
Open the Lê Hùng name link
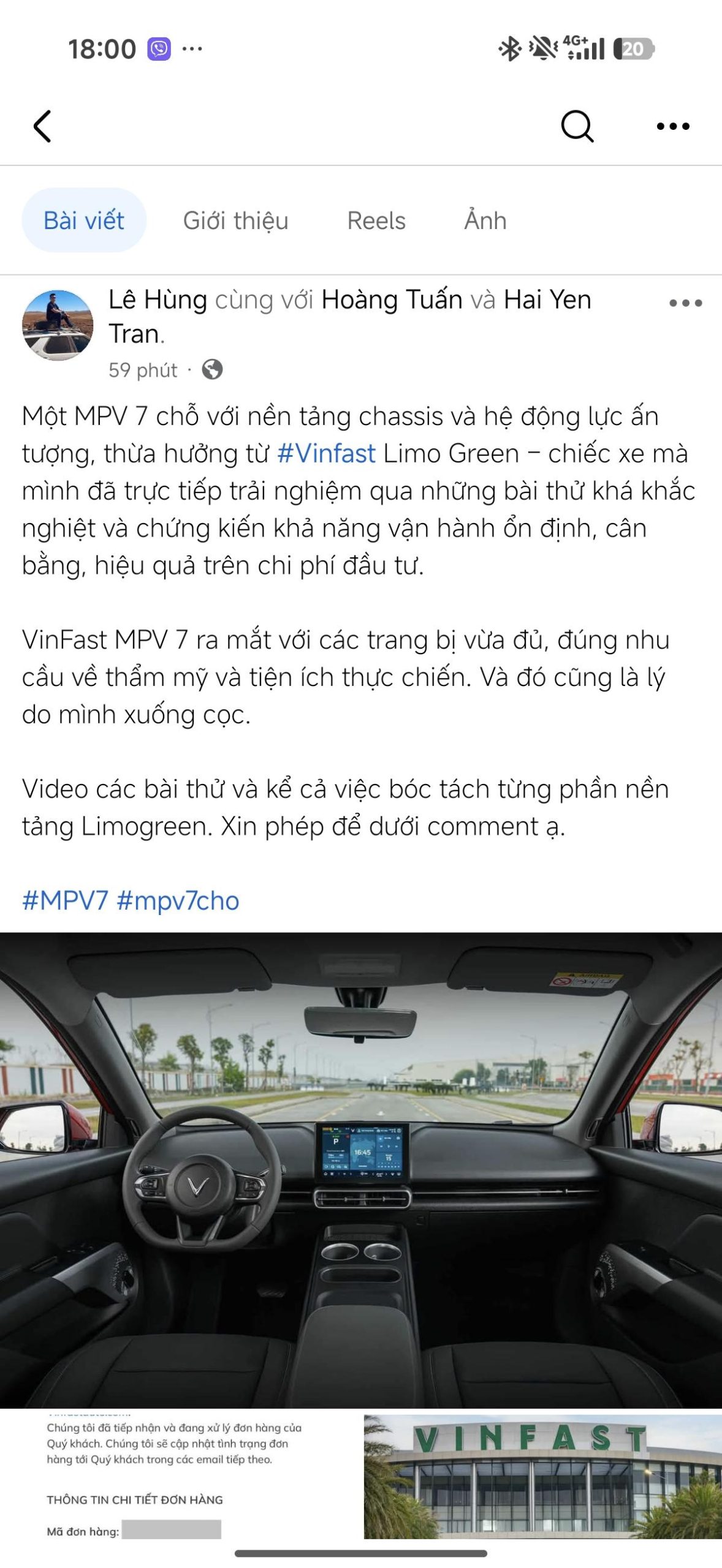(x=158, y=300)
